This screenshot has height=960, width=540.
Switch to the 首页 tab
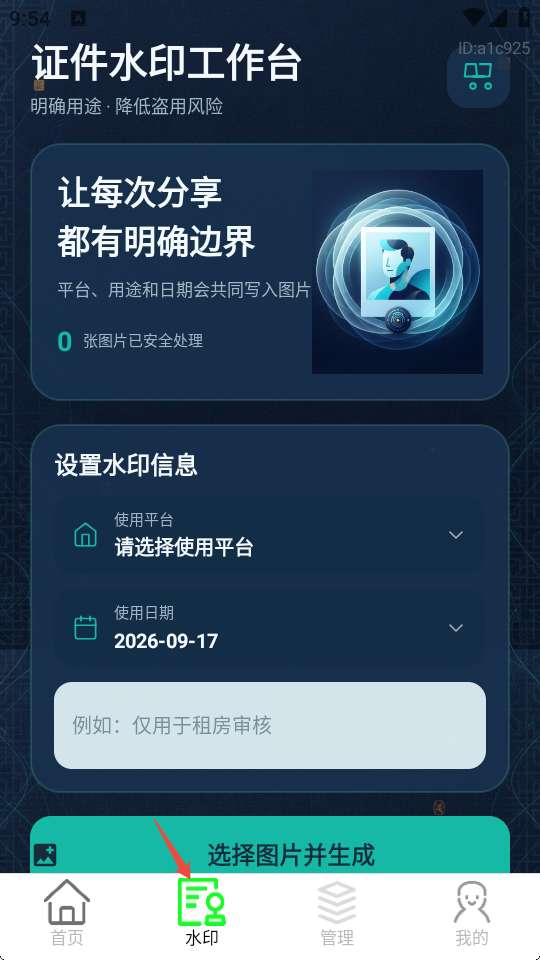(x=67, y=912)
